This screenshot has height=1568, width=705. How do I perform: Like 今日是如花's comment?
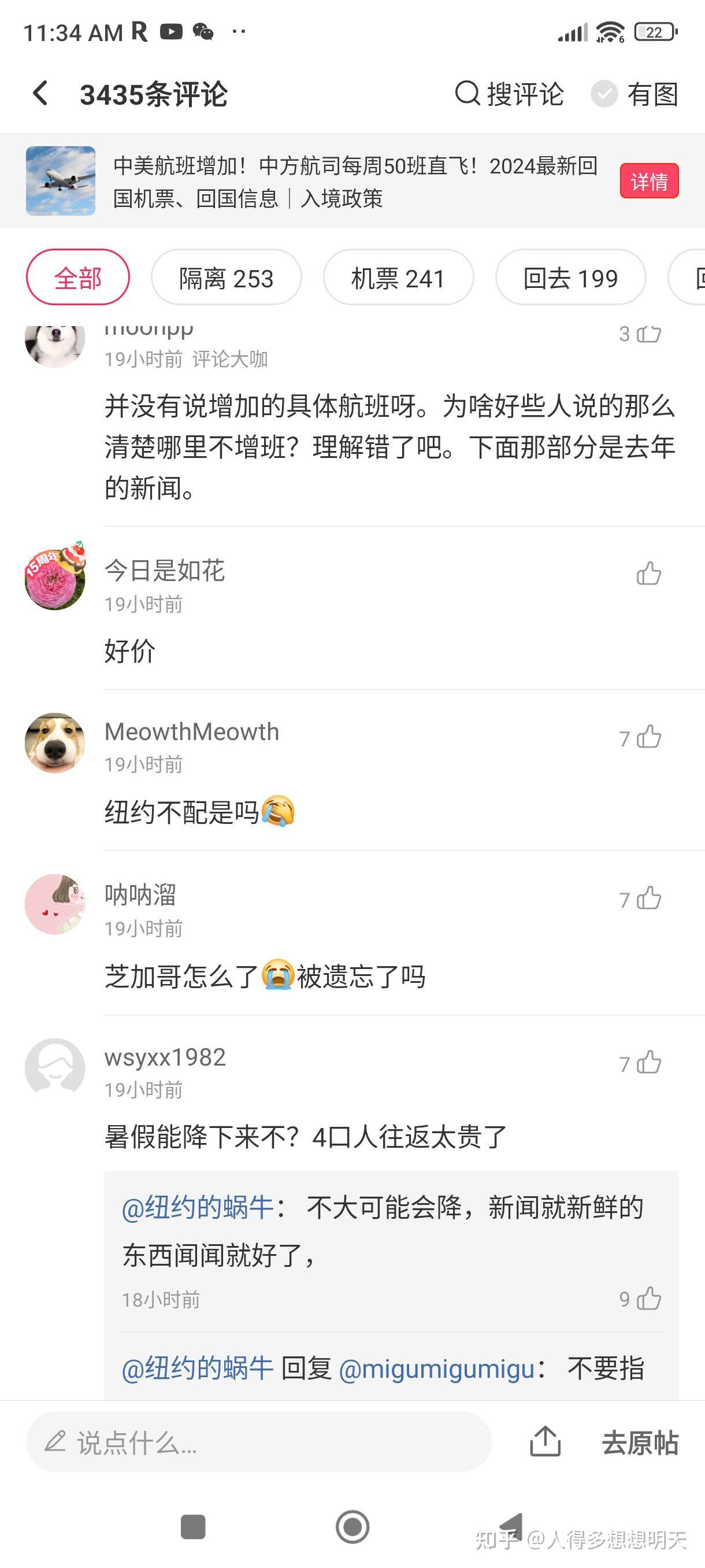(648, 574)
